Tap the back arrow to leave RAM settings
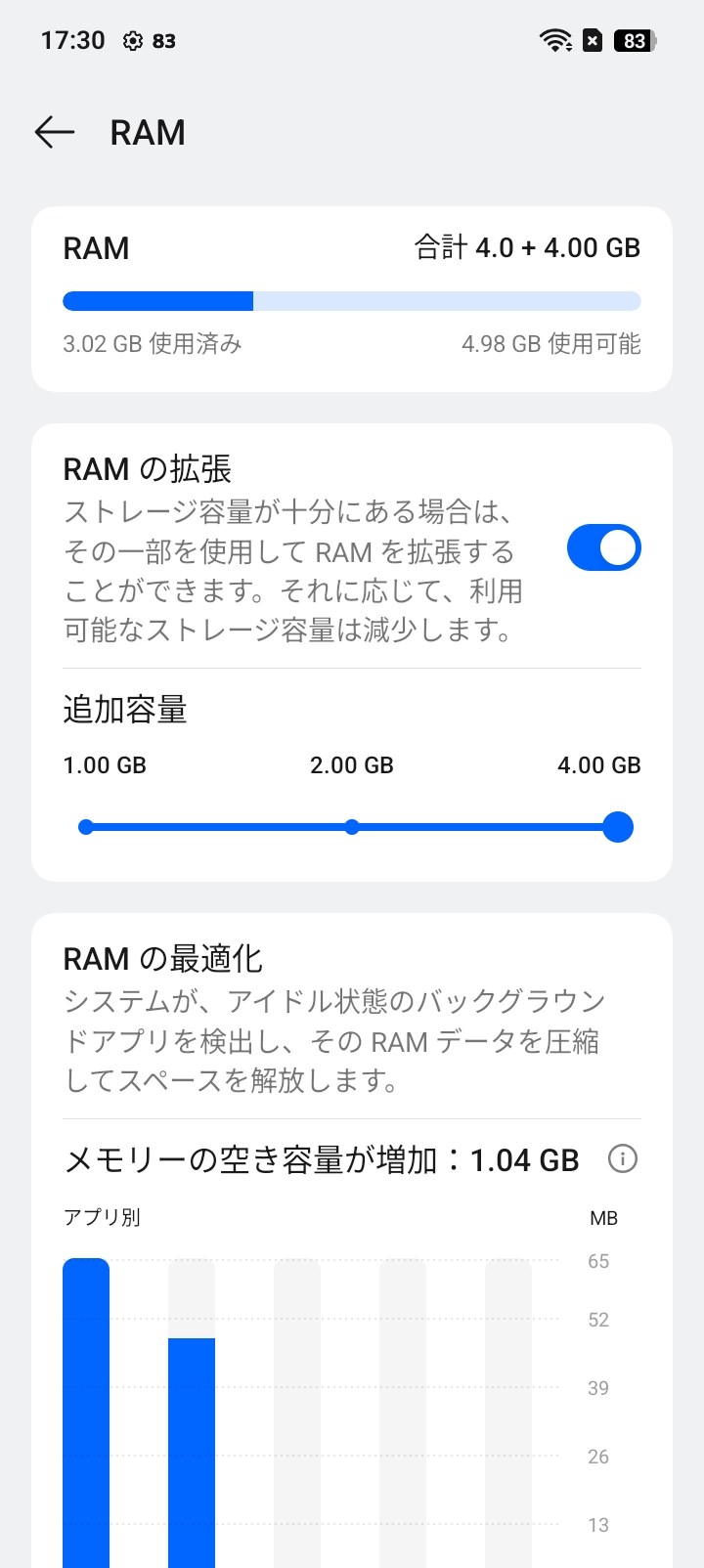Viewport: 704px width, 1568px height. pyautogui.click(x=54, y=132)
